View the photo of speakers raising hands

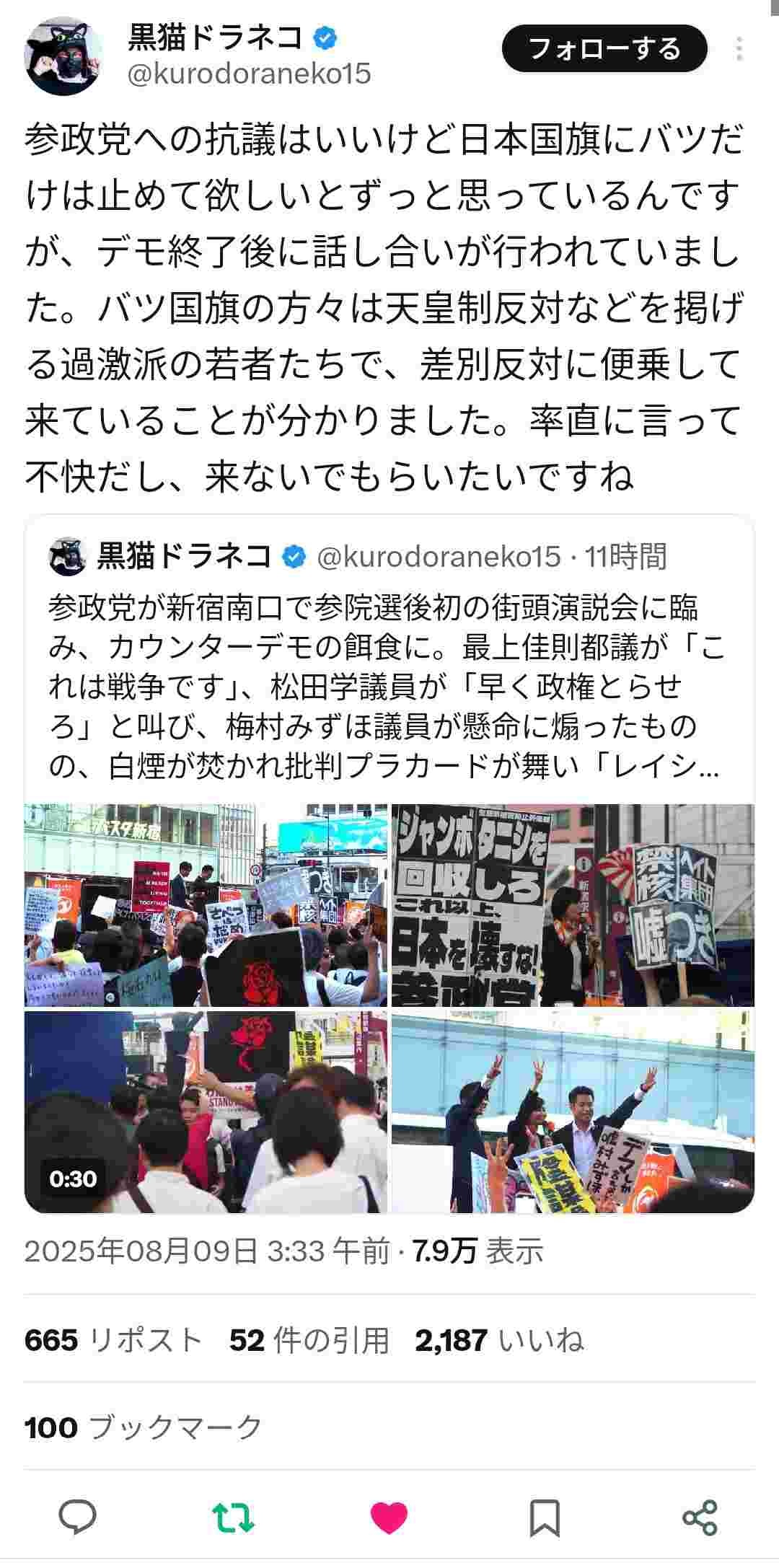[573, 1111]
